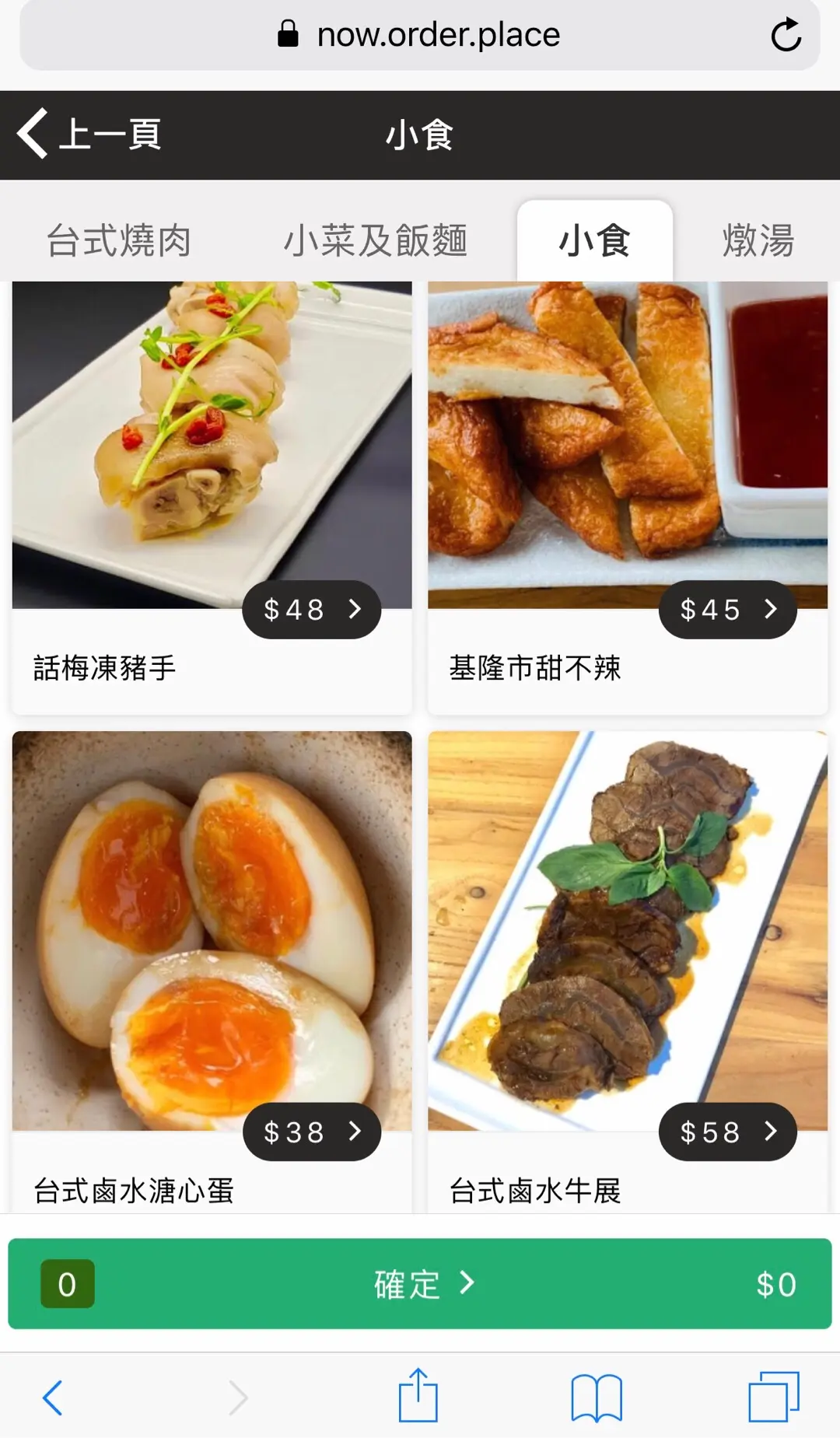The width and height of the screenshot is (840, 1438).
Task: Go back via 上一頁
Action: (x=89, y=134)
